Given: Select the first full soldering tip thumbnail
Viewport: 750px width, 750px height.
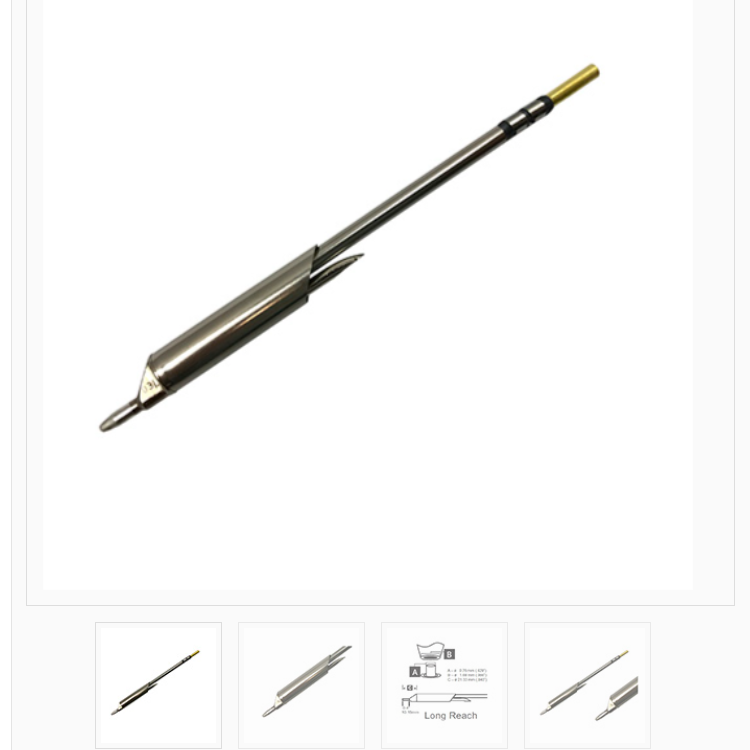Looking at the screenshot, I should pyautogui.click(x=158, y=684).
